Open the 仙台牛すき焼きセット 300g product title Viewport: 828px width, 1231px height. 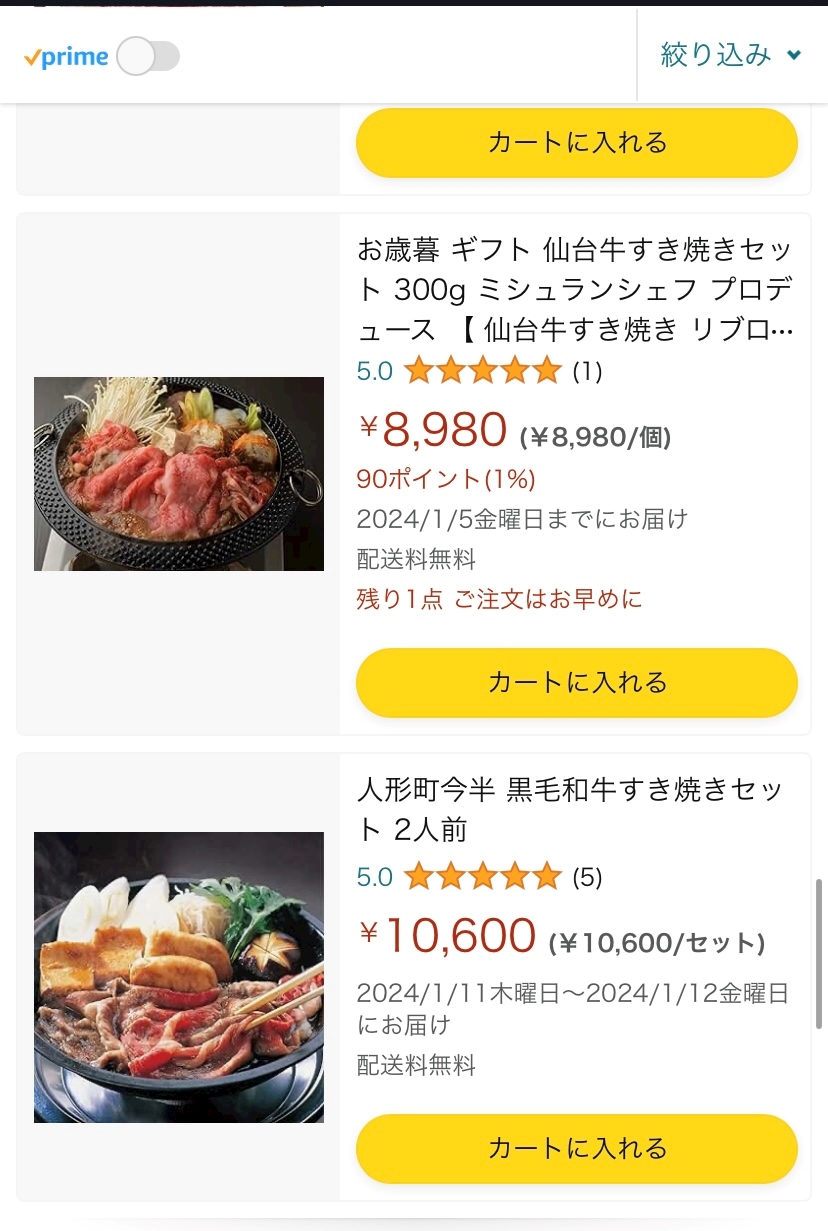[576, 288]
